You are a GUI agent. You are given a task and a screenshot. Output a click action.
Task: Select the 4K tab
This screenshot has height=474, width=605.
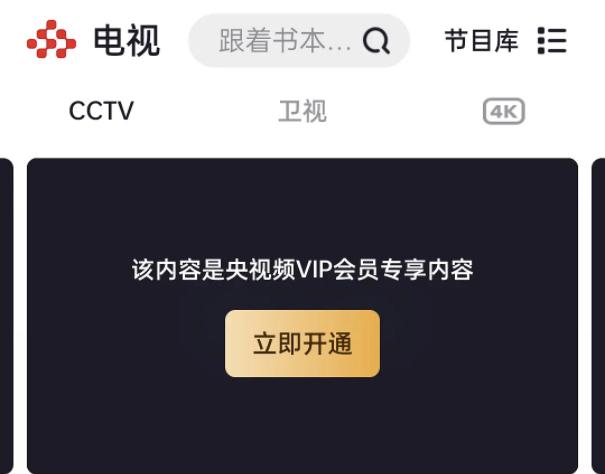(504, 111)
